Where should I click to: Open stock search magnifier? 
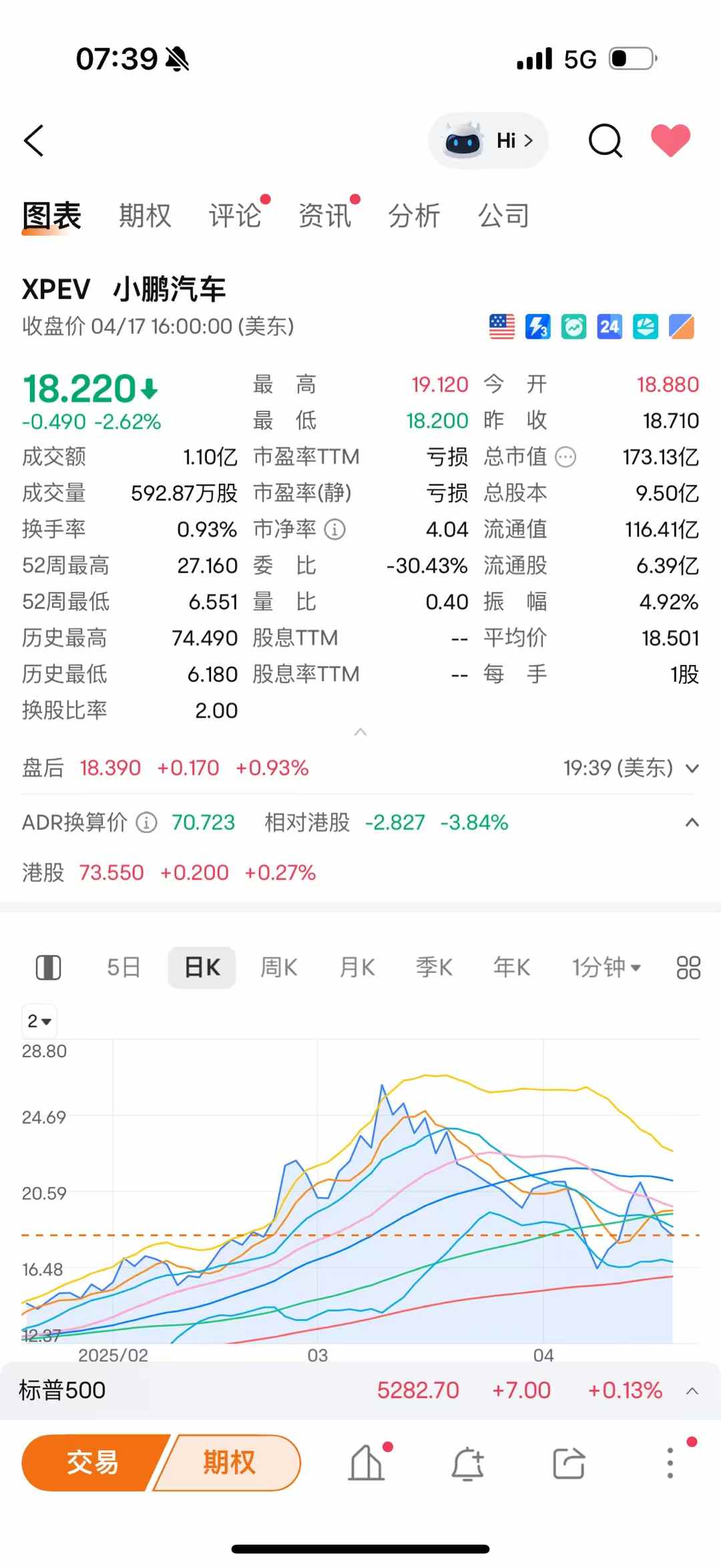click(x=606, y=140)
